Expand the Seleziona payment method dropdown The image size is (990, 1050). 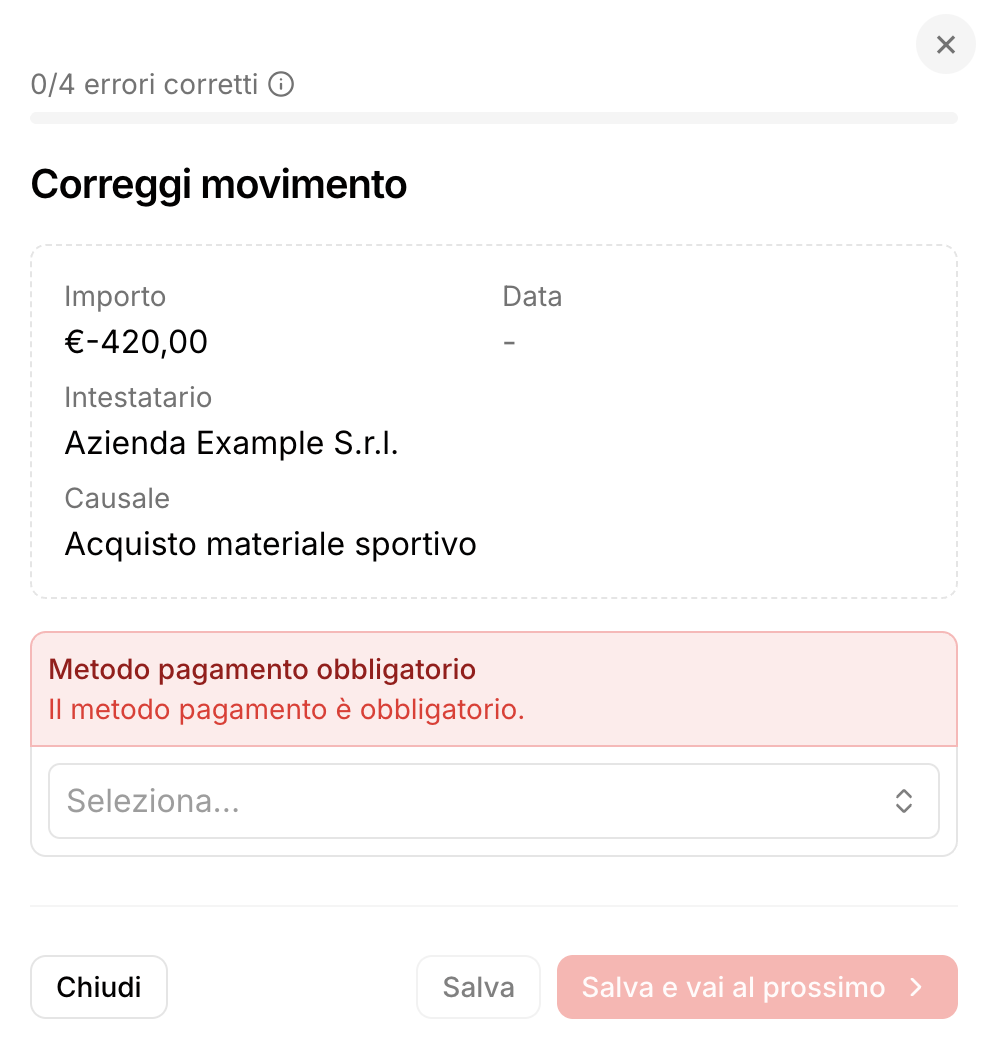(x=493, y=801)
